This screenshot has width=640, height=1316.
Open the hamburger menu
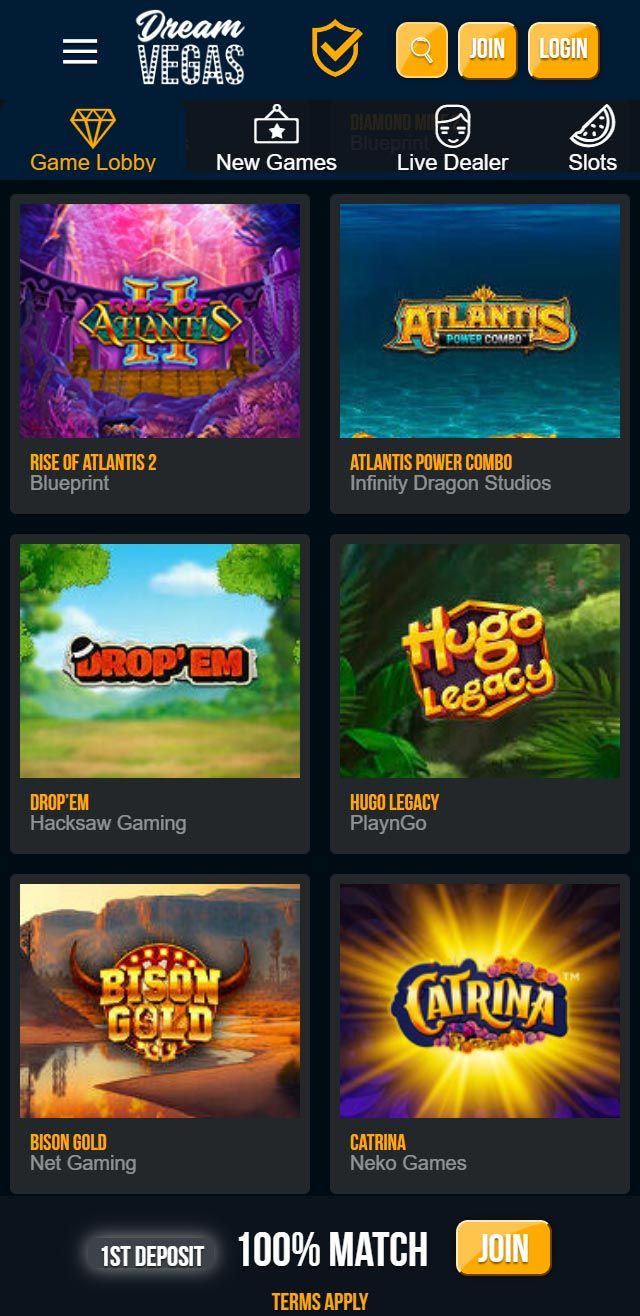pyautogui.click(x=80, y=51)
